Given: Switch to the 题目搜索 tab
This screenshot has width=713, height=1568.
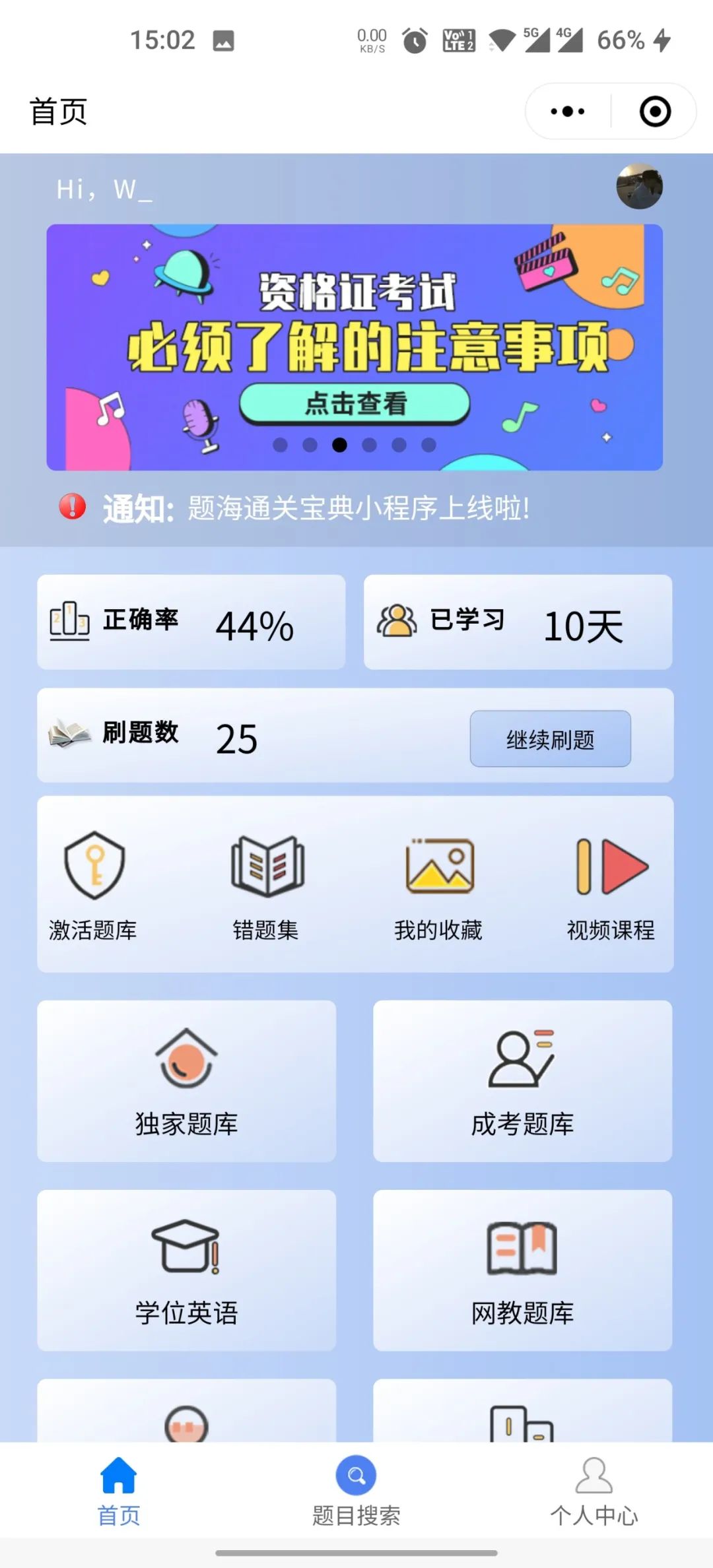Looking at the screenshot, I should tap(356, 1491).
